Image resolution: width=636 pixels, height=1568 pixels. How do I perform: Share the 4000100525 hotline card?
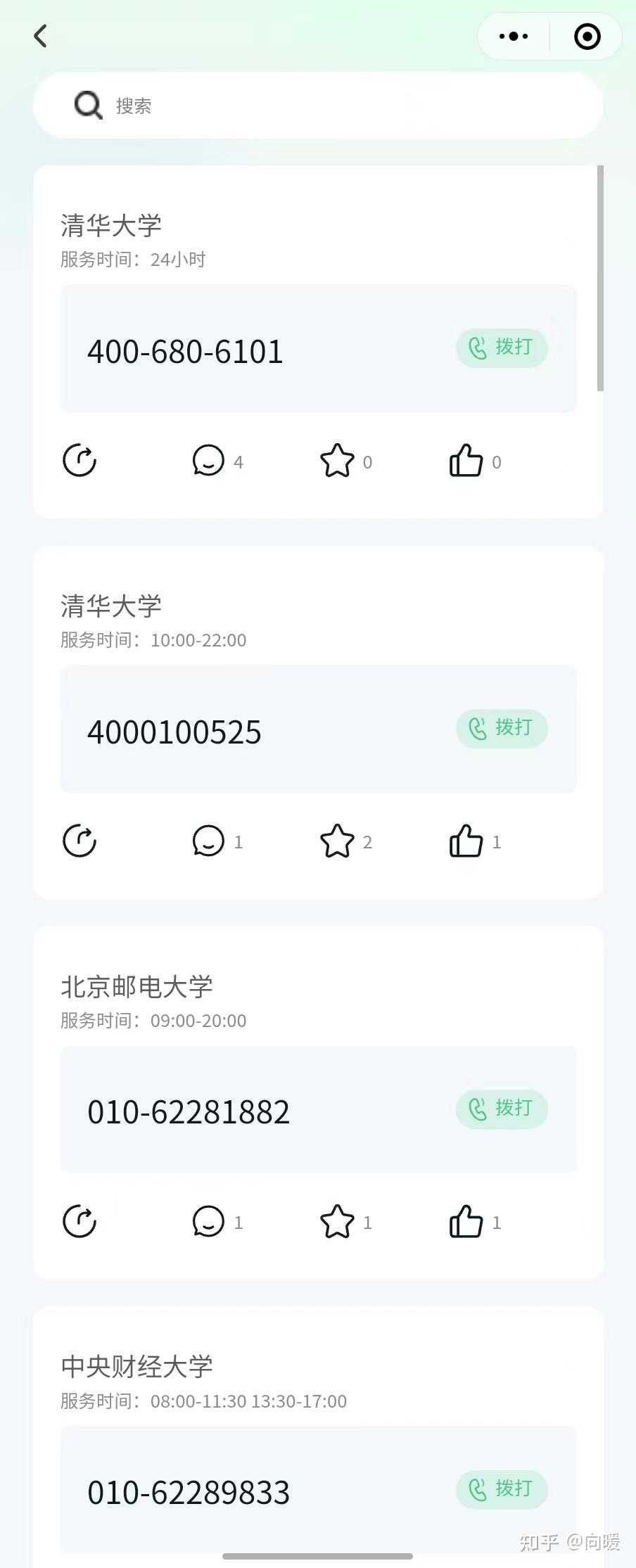[x=79, y=841]
